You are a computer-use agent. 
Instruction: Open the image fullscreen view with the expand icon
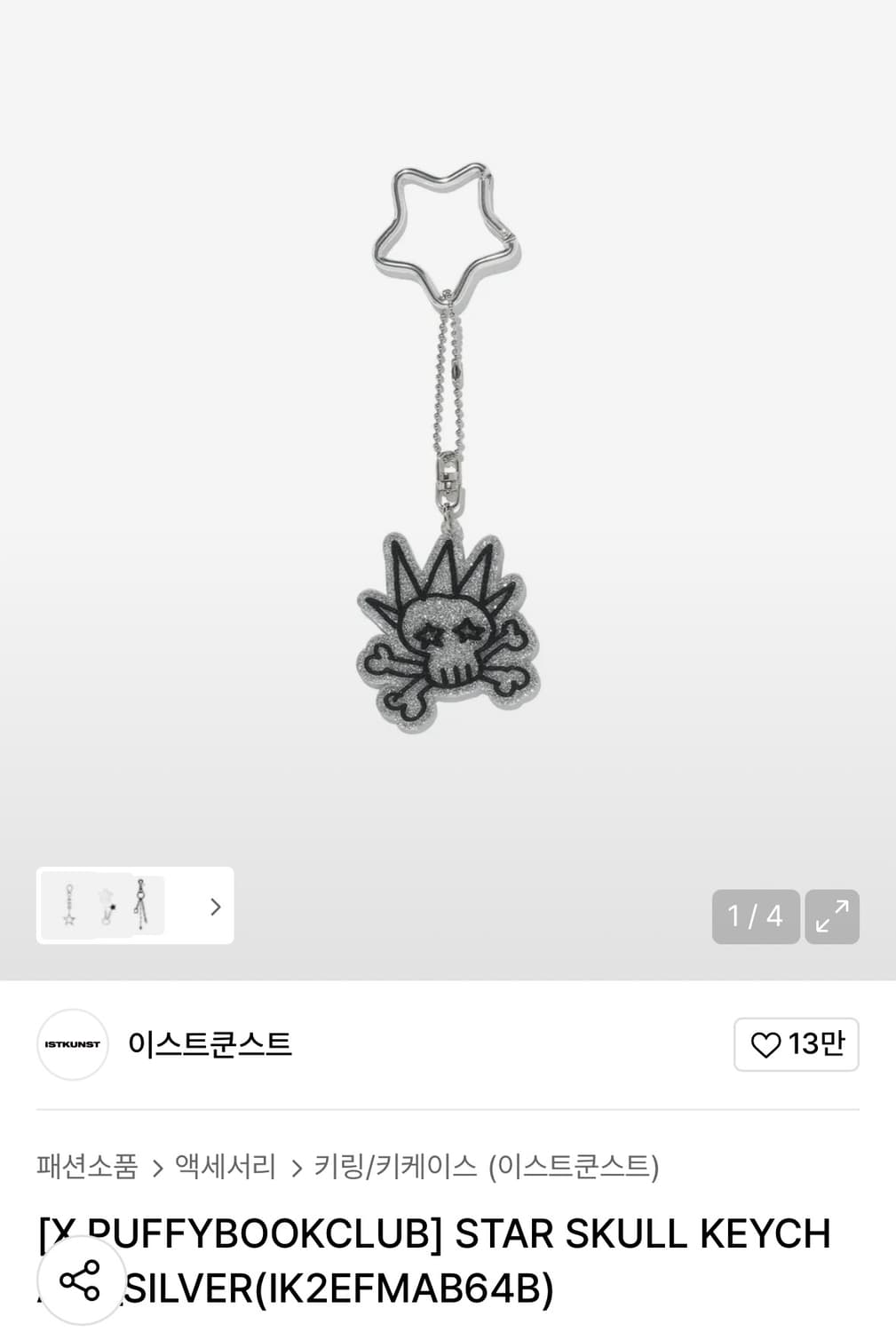point(831,916)
